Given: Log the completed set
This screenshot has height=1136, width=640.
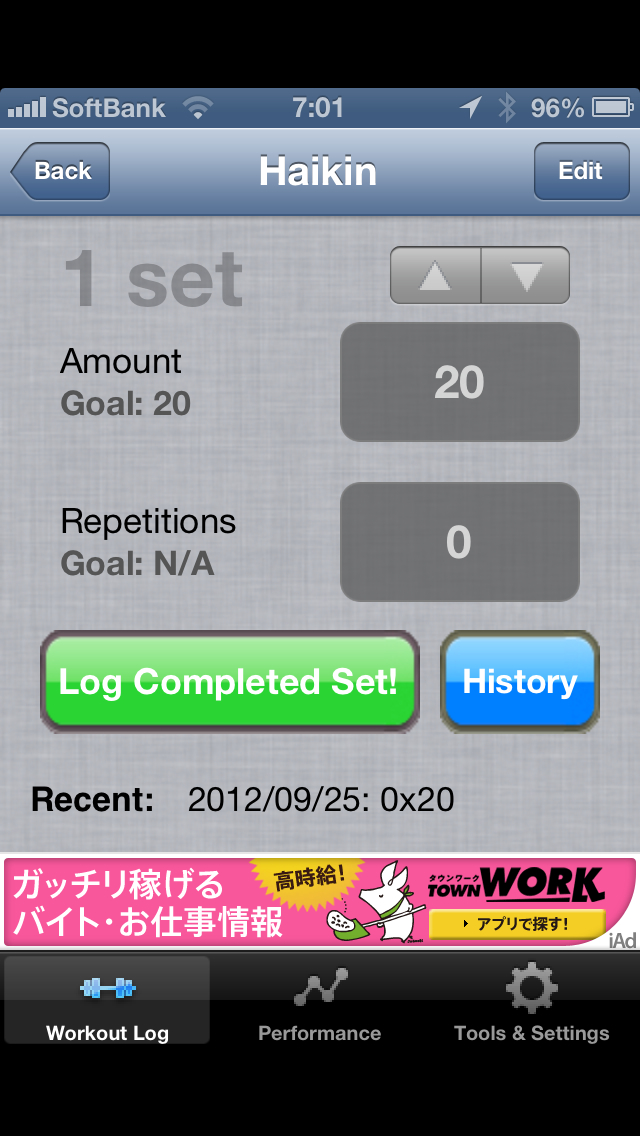Looking at the screenshot, I should [230, 682].
